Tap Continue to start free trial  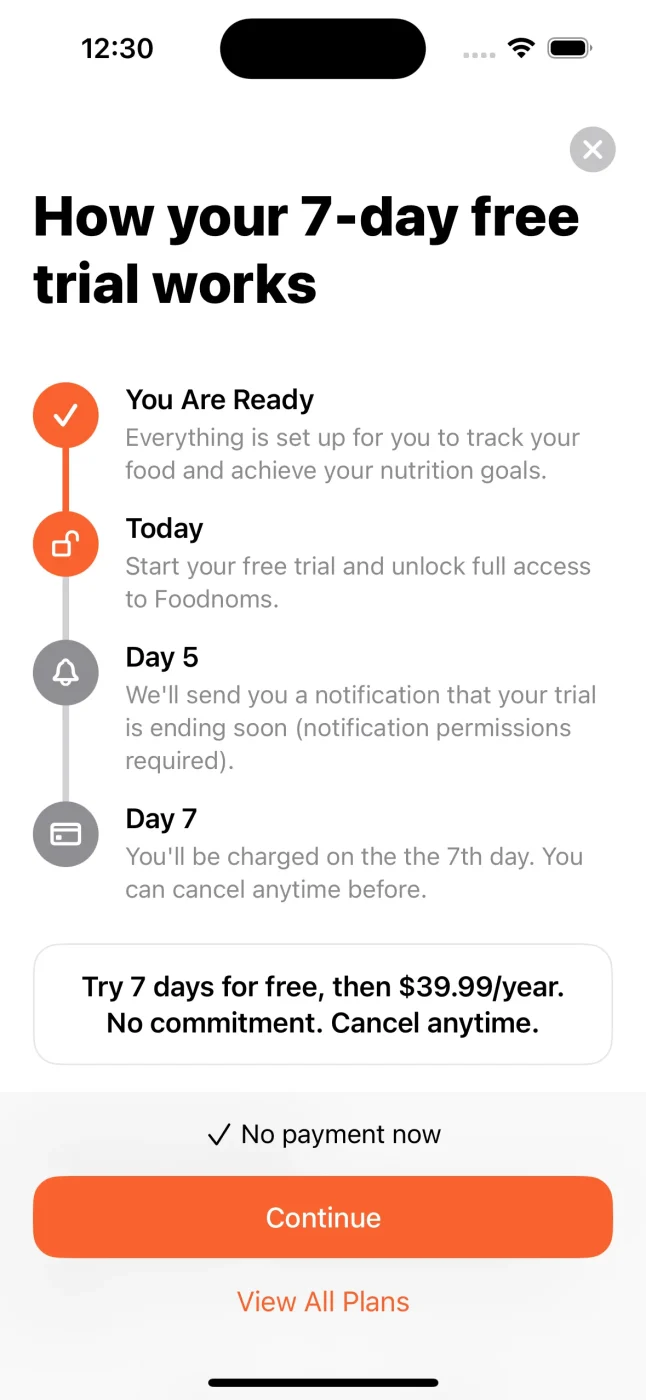(322, 1217)
